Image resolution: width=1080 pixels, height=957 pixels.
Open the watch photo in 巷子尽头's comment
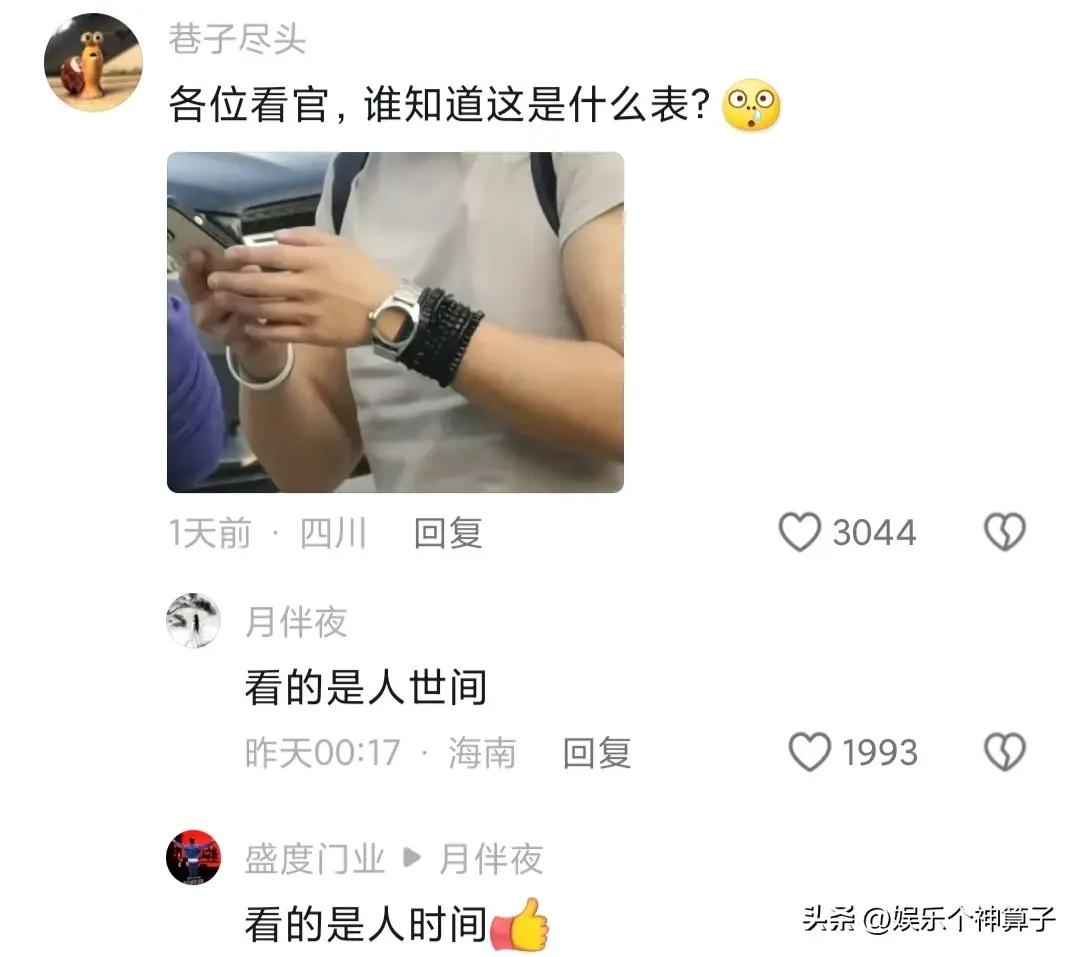pyautogui.click(x=395, y=322)
